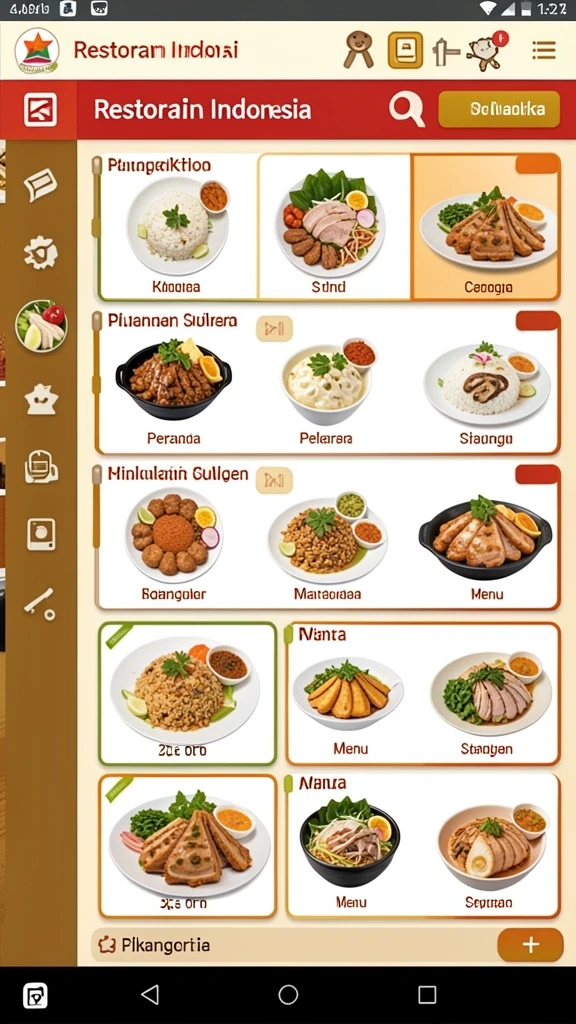Open the Mataoraaa dish
The height and width of the screenshot is (1024, 576).
pyautogui.click(x=327, y=543)
